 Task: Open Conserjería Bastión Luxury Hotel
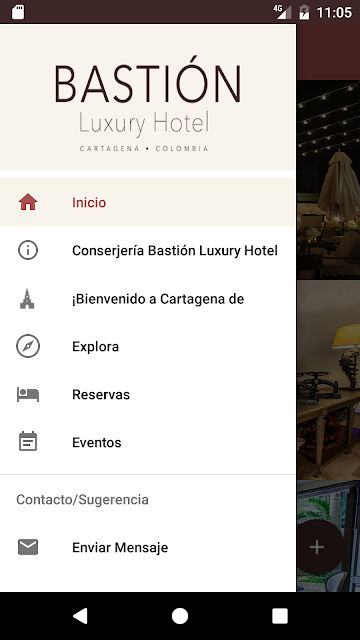click(x=148, y=250)
